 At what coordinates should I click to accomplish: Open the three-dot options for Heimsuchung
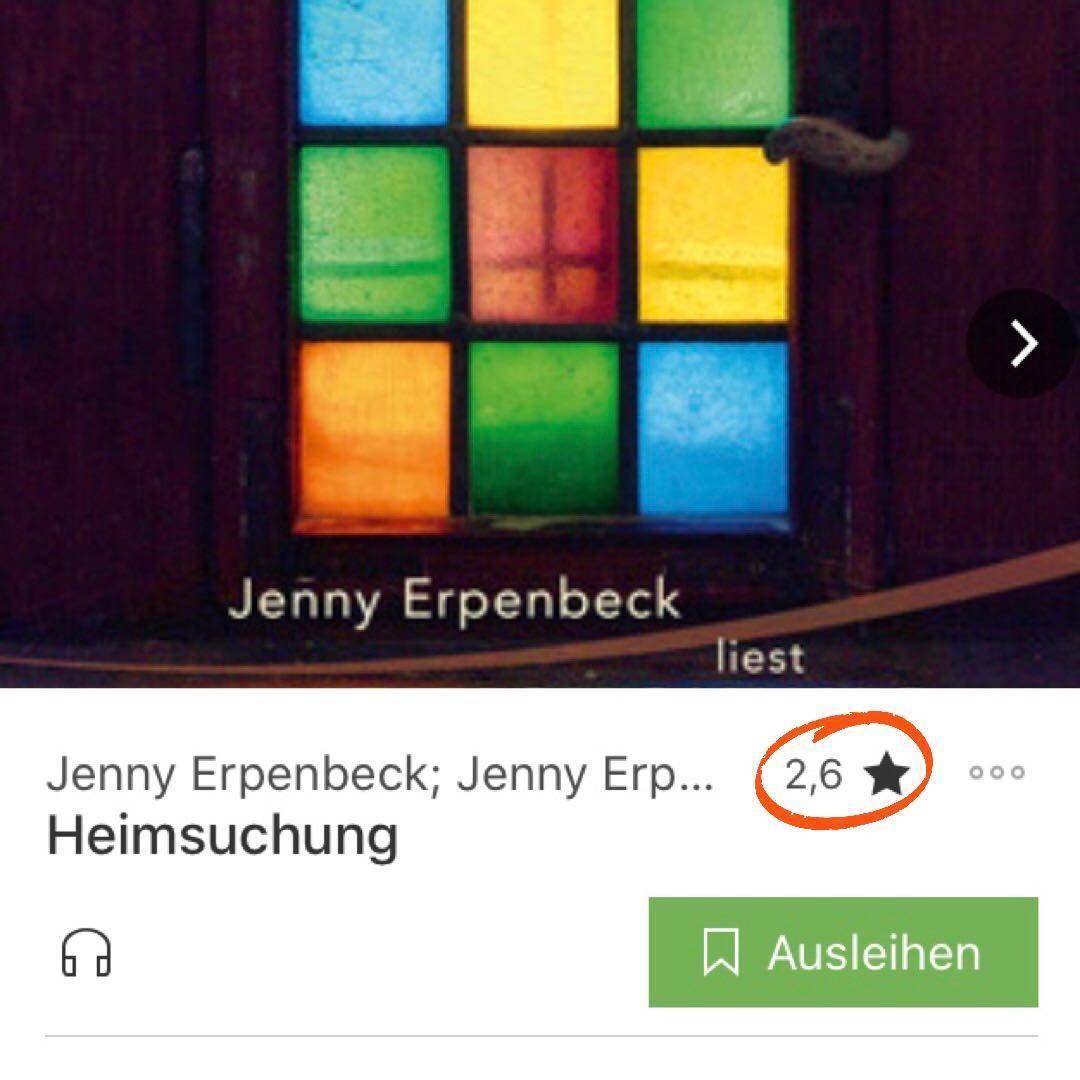coord(996,772)
